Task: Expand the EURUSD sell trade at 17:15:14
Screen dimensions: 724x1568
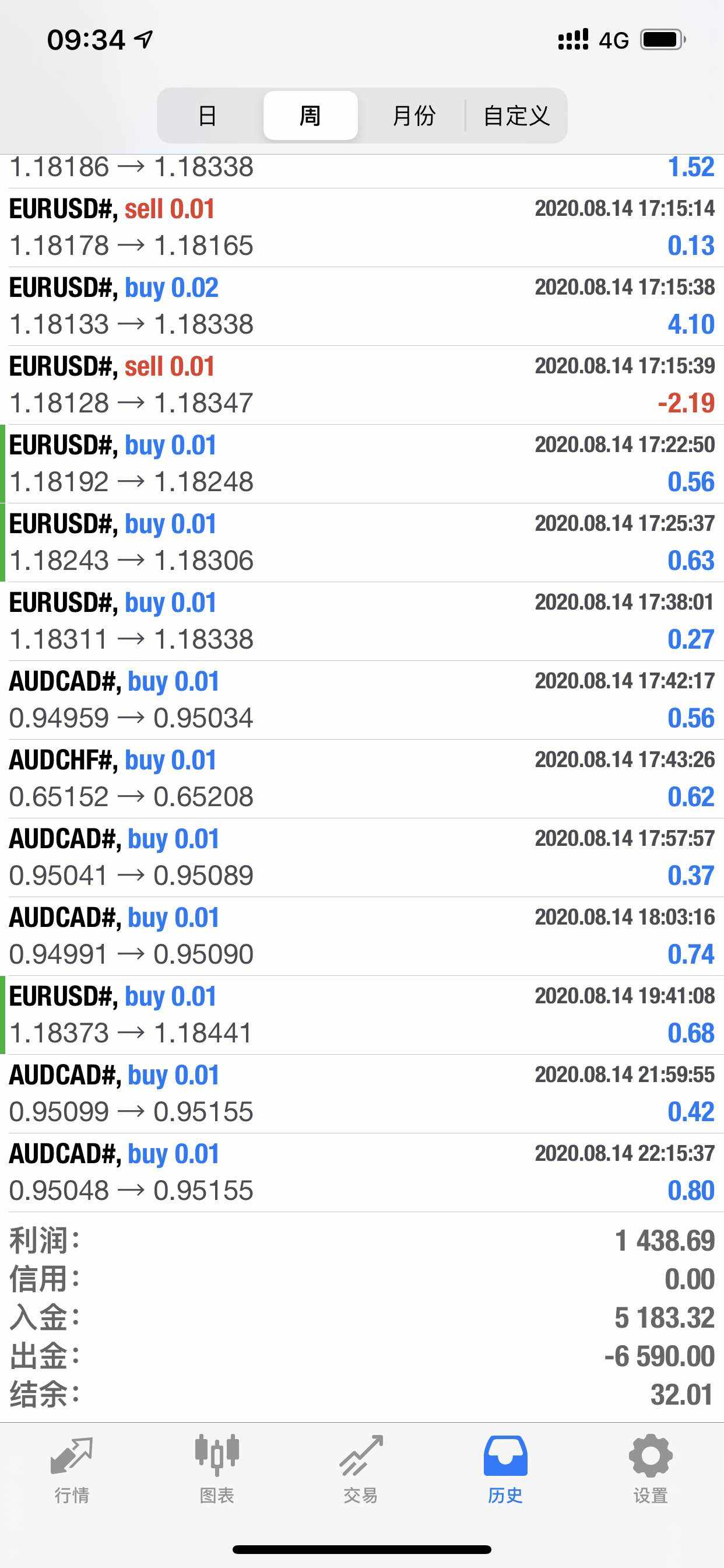Action: [362, 228]
